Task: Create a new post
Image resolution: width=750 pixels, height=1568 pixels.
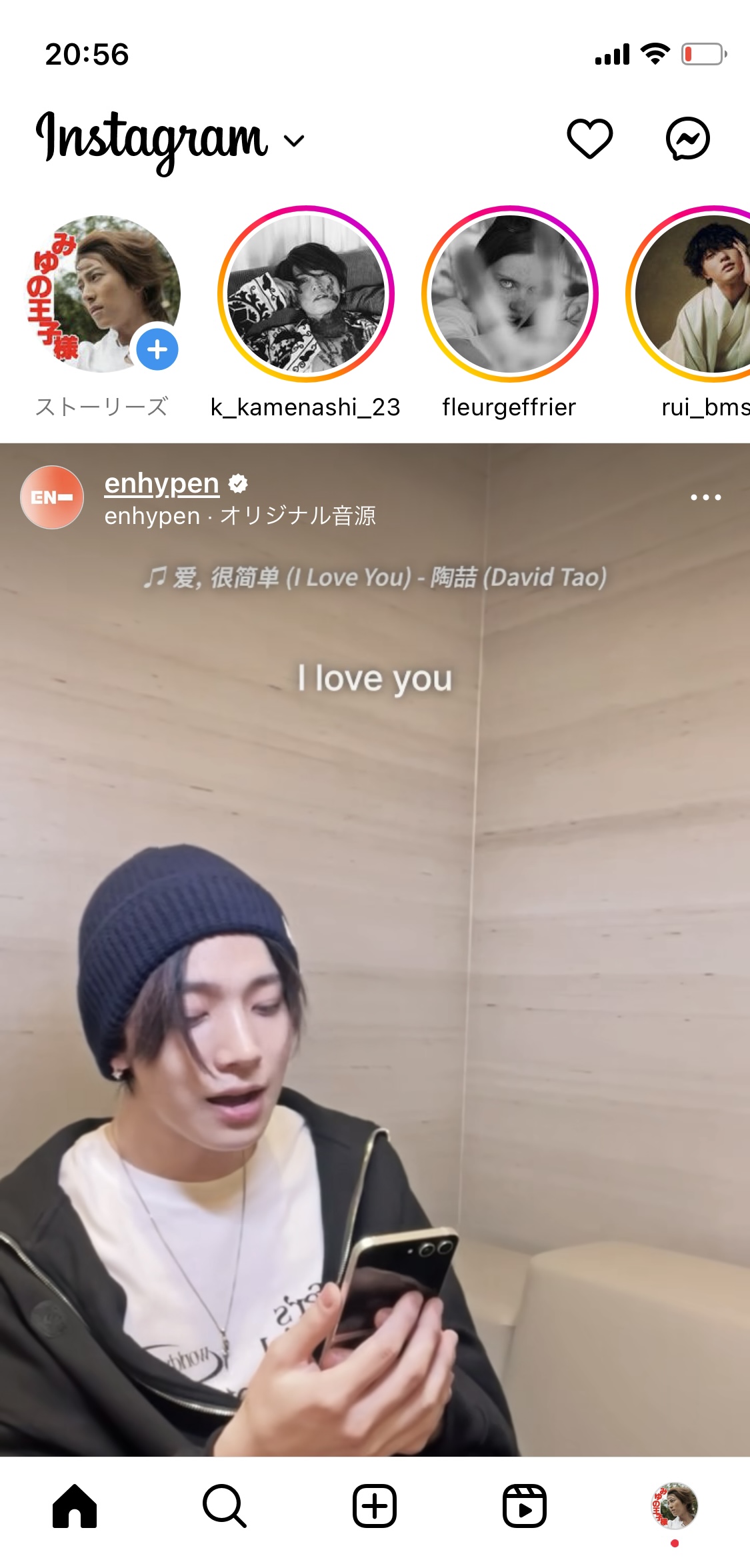Action: pos(375,1506)
